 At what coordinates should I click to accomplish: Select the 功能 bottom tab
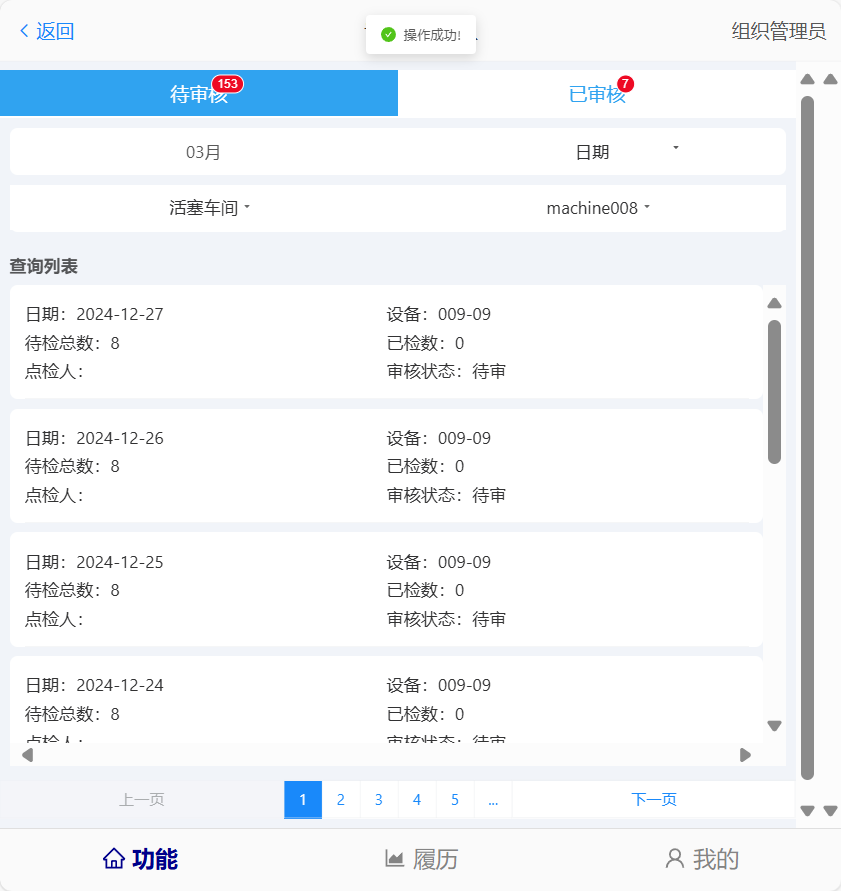coord(140,859)
